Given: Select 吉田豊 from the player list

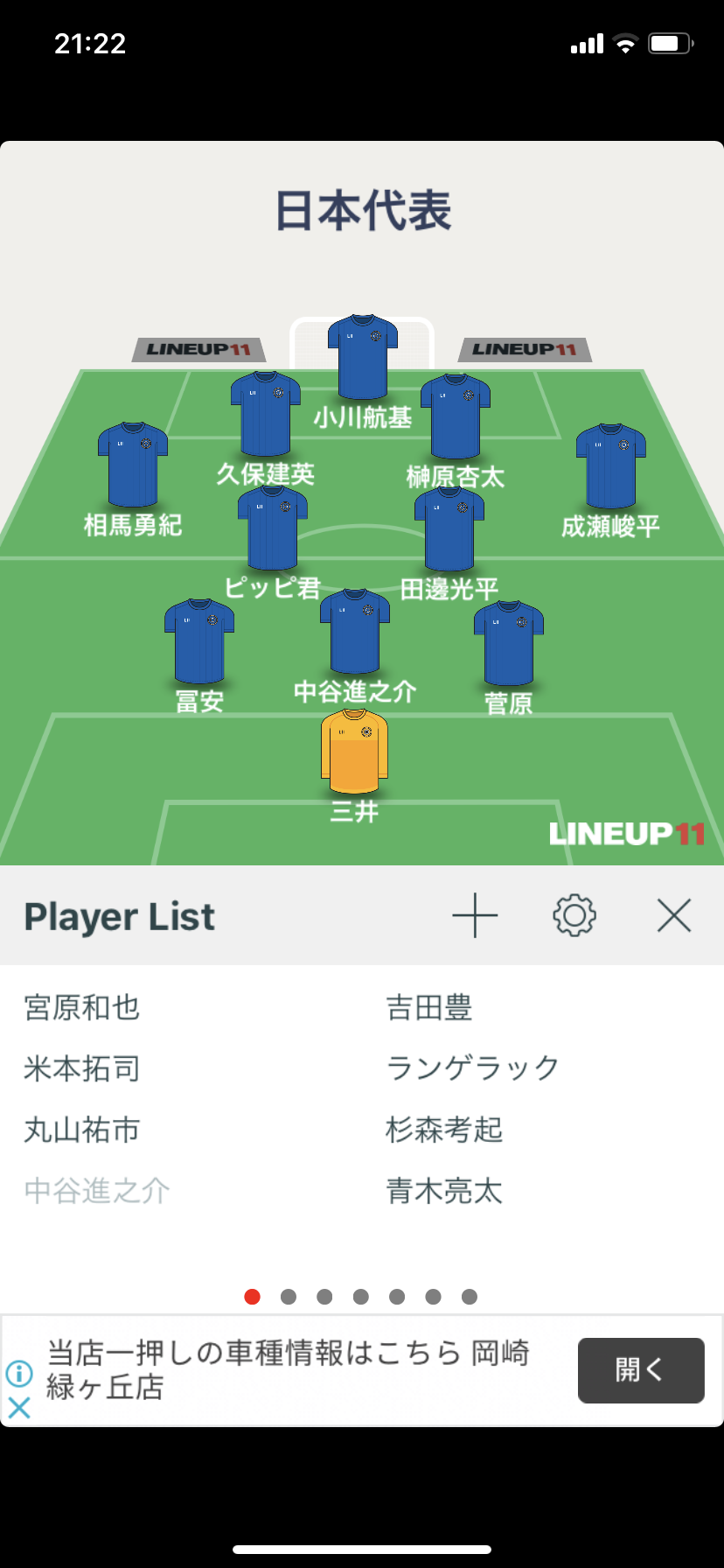Looking at the screenshot, I should (x=429, y=1007).
